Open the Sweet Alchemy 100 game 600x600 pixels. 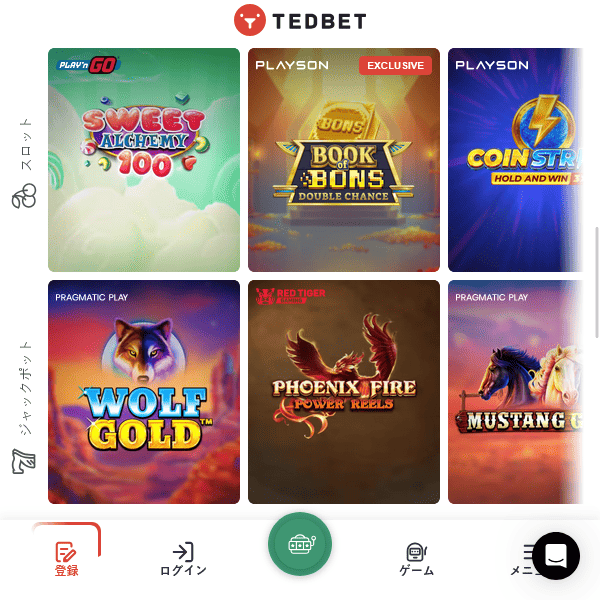click(x=144, y=160)
